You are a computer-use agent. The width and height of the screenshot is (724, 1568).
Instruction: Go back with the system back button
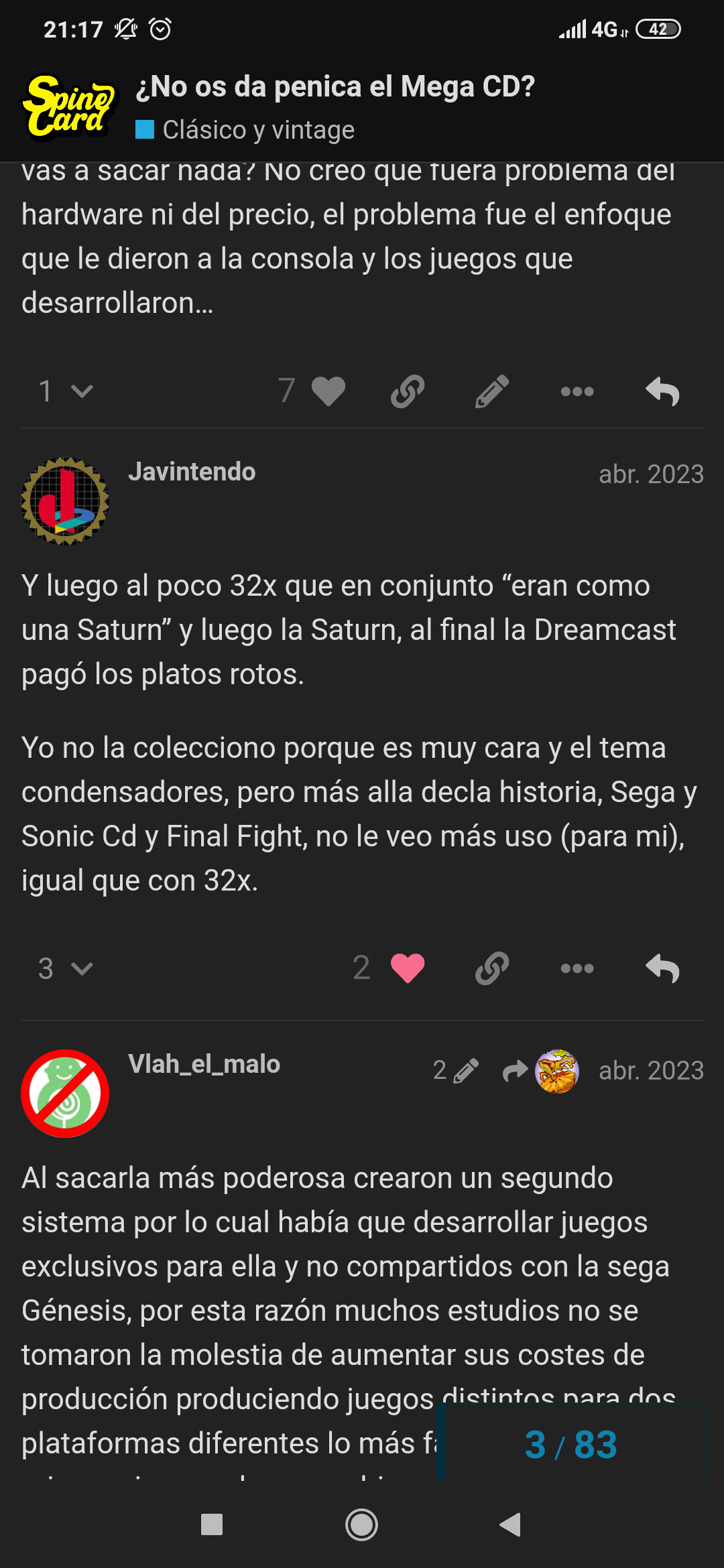(x=510, y=1524)
